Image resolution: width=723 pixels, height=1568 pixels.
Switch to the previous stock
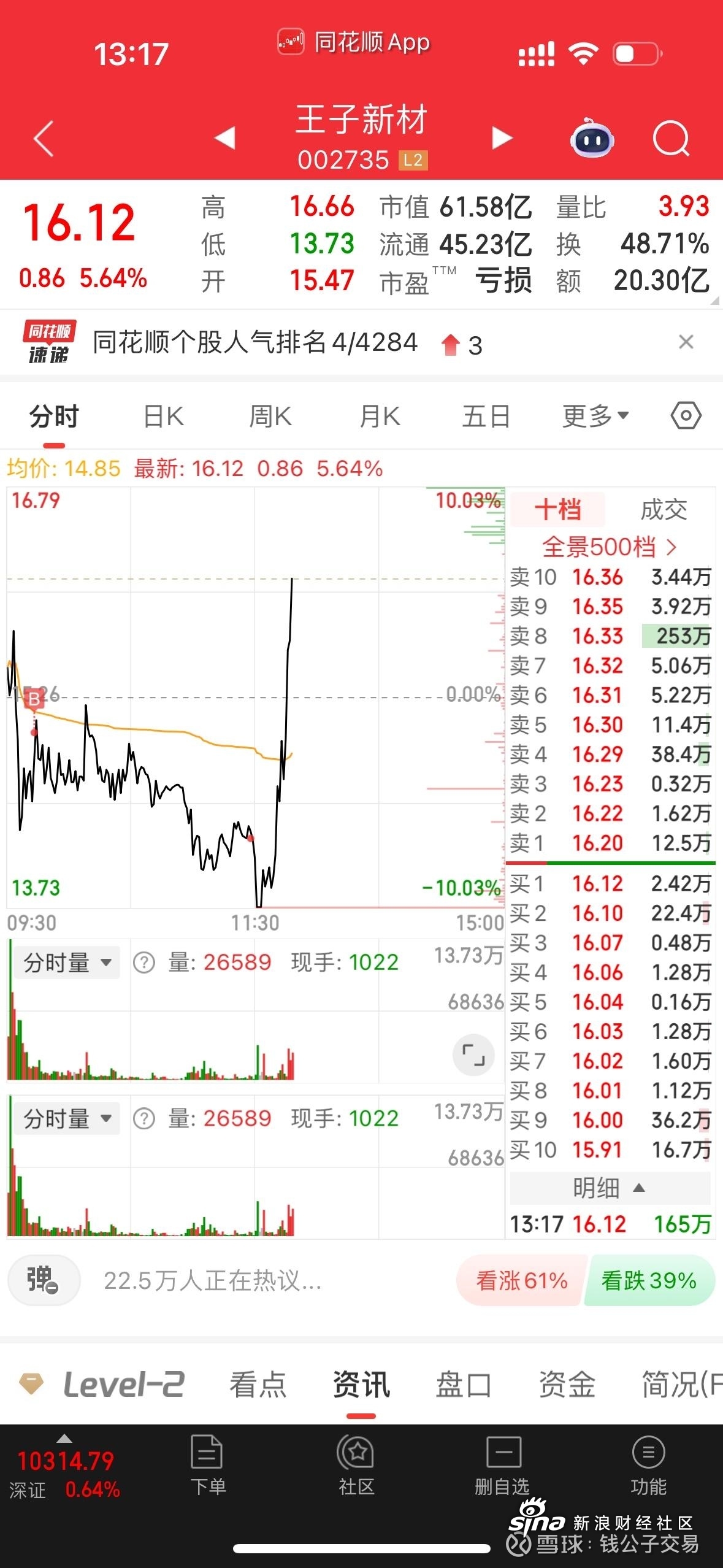(x=225, y=137)
